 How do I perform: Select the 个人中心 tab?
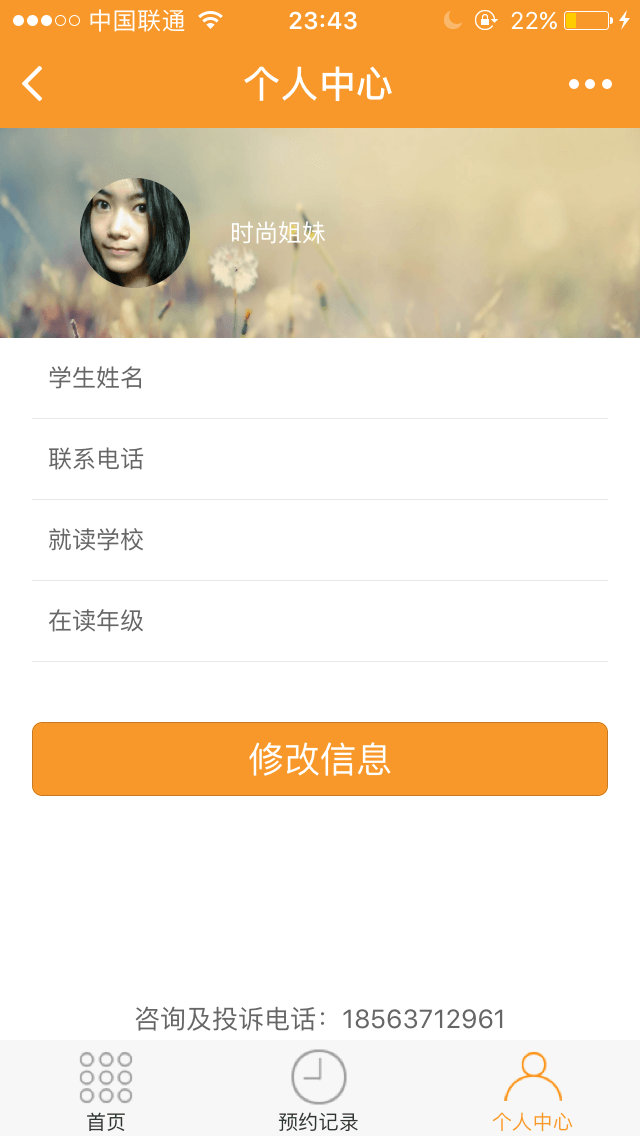[532, 1090]
